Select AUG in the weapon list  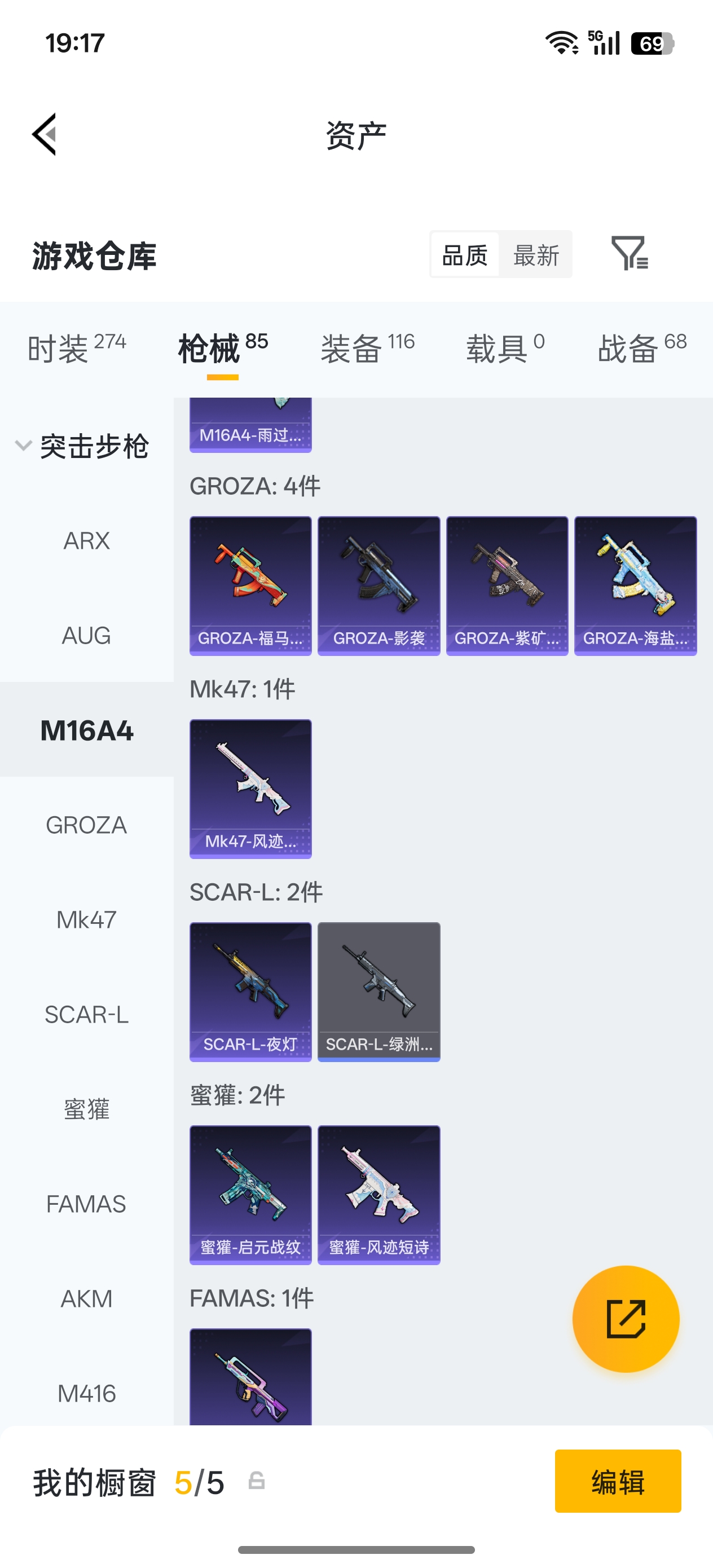coord(86,636)
